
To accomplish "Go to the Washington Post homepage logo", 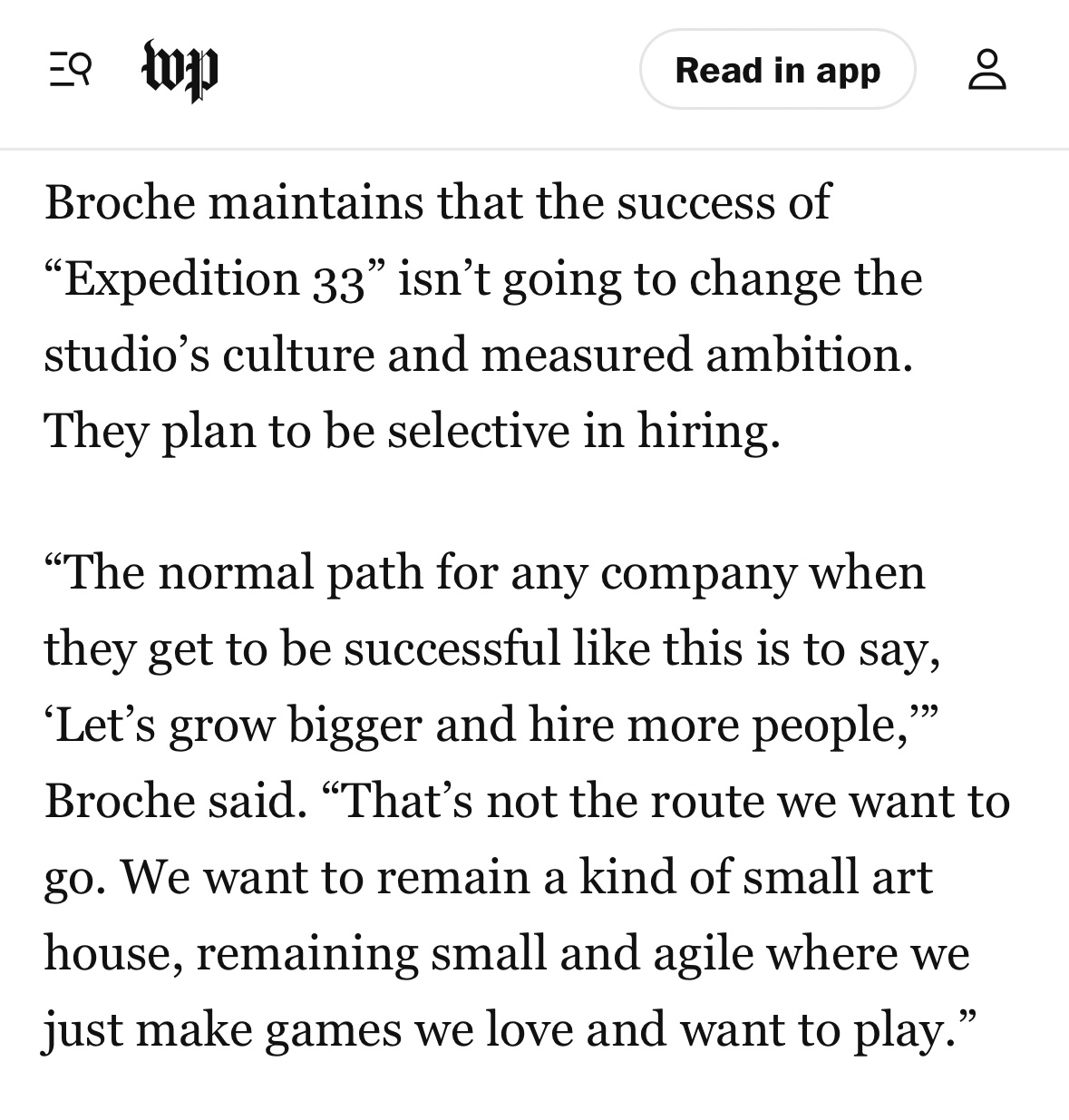I will click(180, 71).
